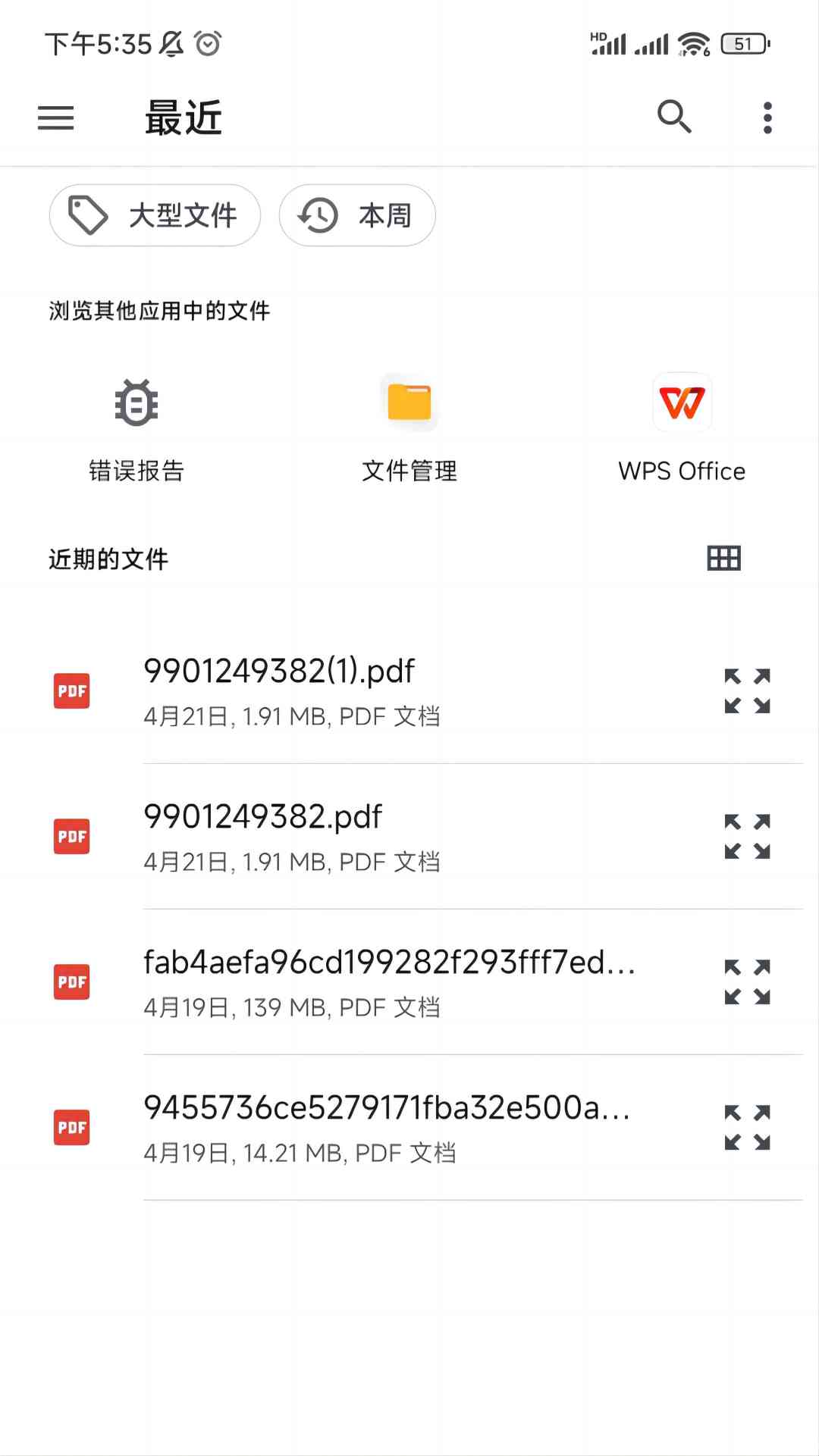The image size is (819, 1456).
Task: Open the navigation drawer via hamburger icon
Action: pyautogui.click(x=55, y=118)
